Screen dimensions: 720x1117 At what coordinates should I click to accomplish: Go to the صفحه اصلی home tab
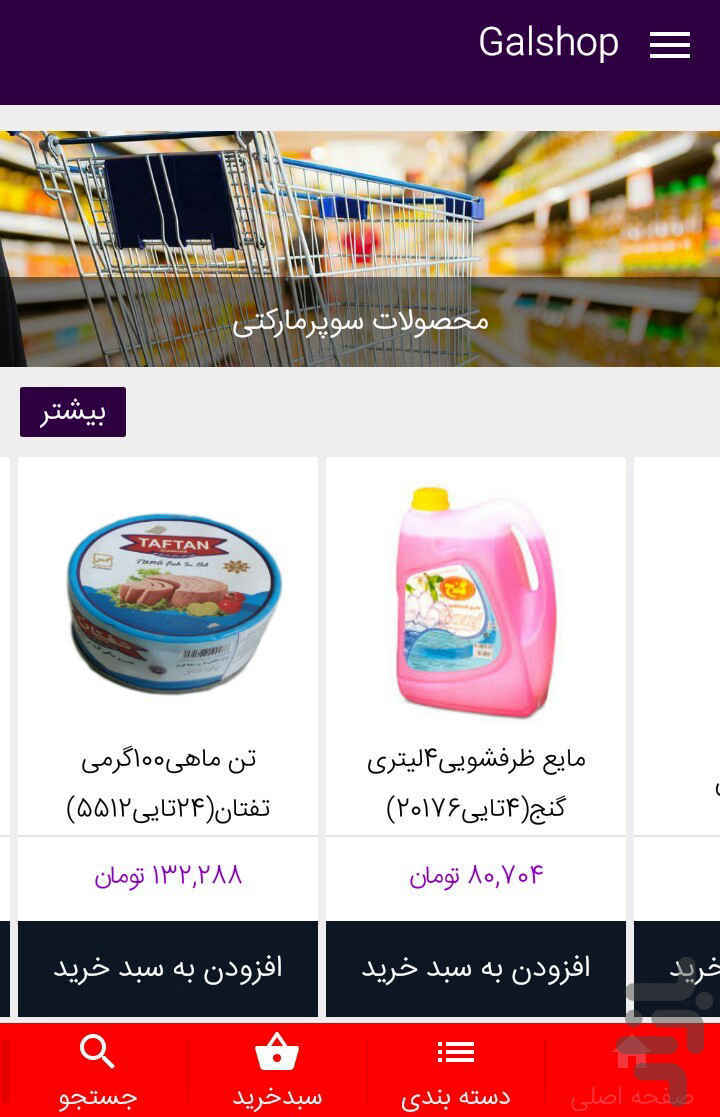pos(632,1072)
